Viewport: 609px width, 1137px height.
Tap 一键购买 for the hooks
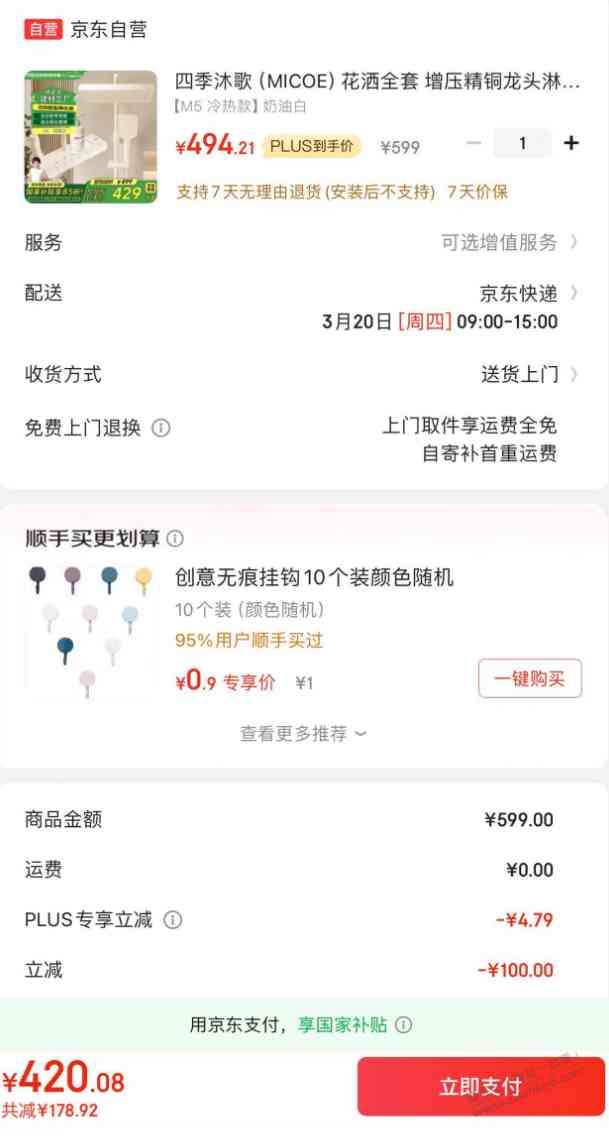pos(529,679)
